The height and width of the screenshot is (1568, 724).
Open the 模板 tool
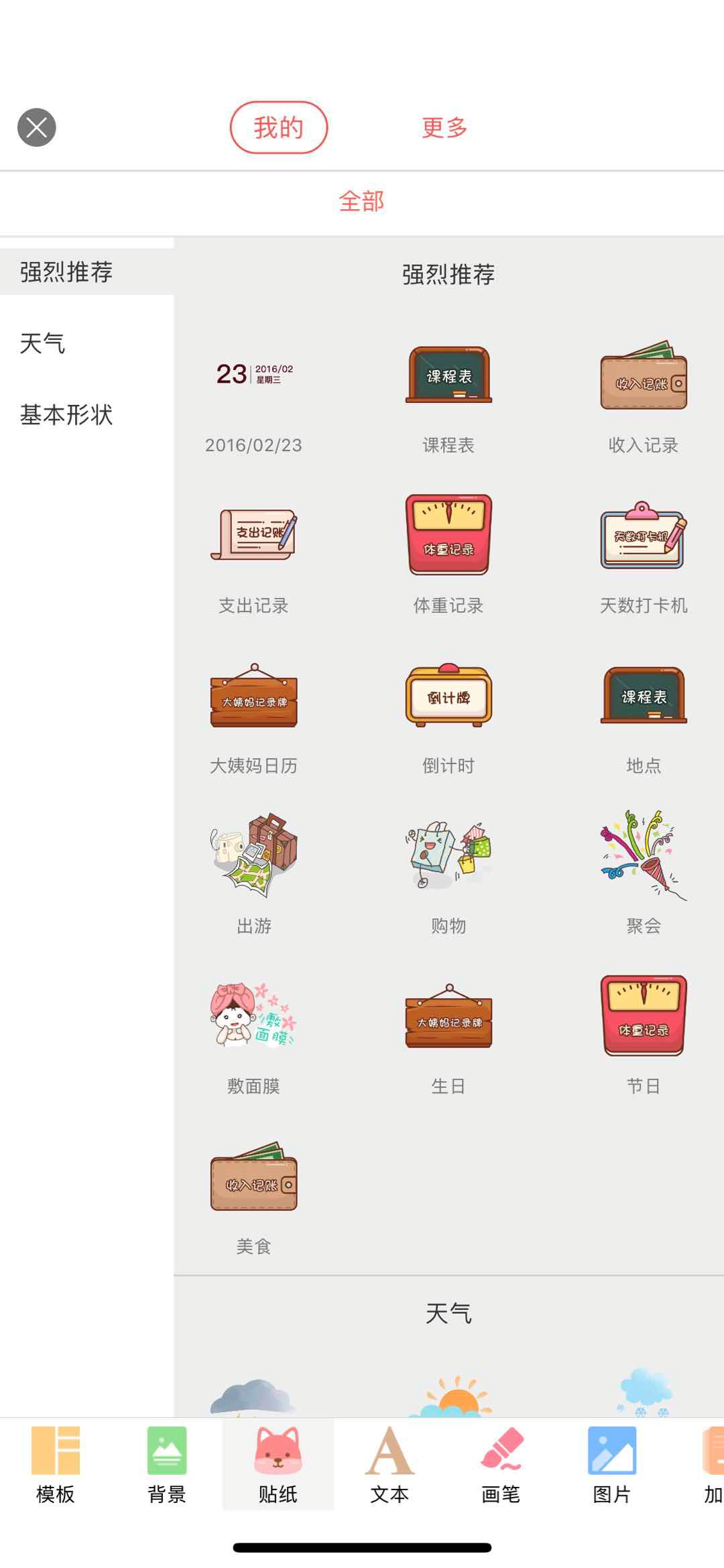(x=56, y=1465)
